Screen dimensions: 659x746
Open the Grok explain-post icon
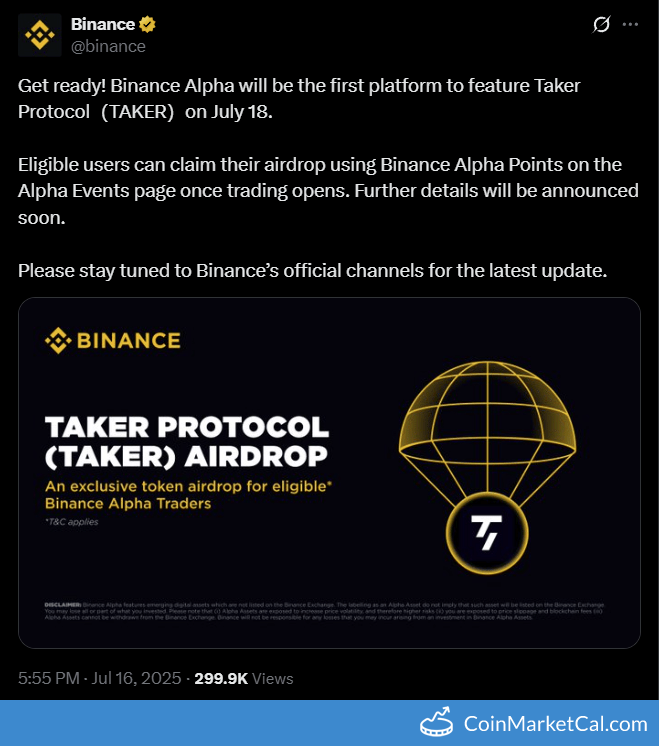coord(601,25)
